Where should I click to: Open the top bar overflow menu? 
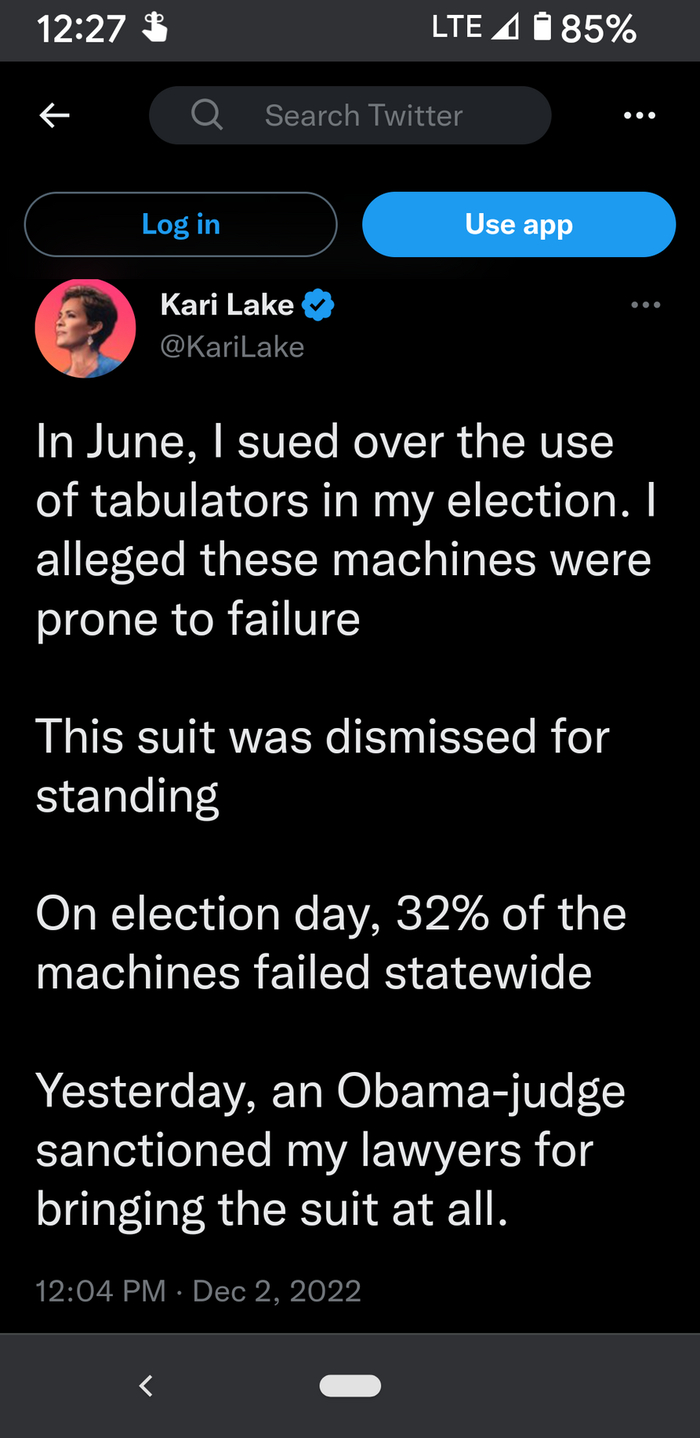click(639, 116)
